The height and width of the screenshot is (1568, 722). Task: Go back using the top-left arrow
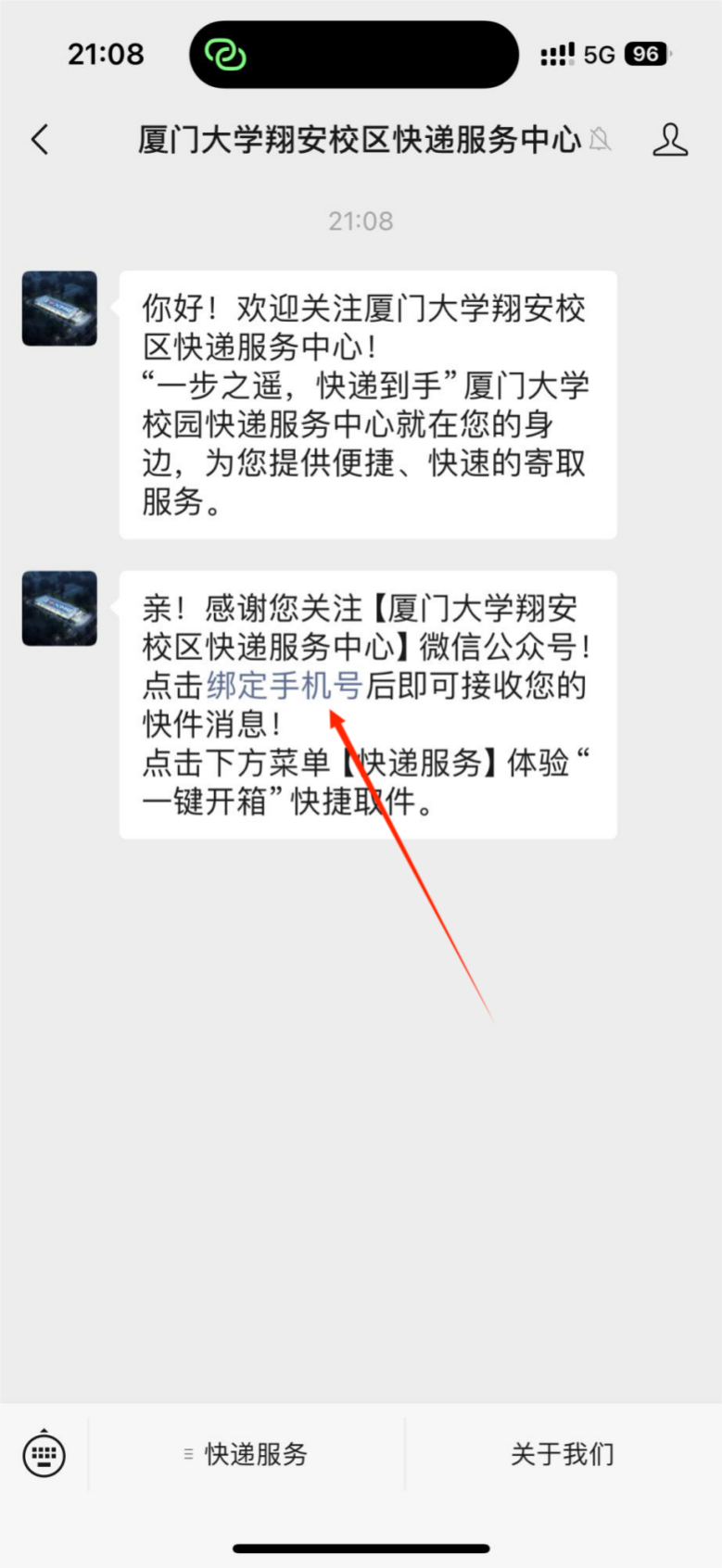[x=40, y=140]
